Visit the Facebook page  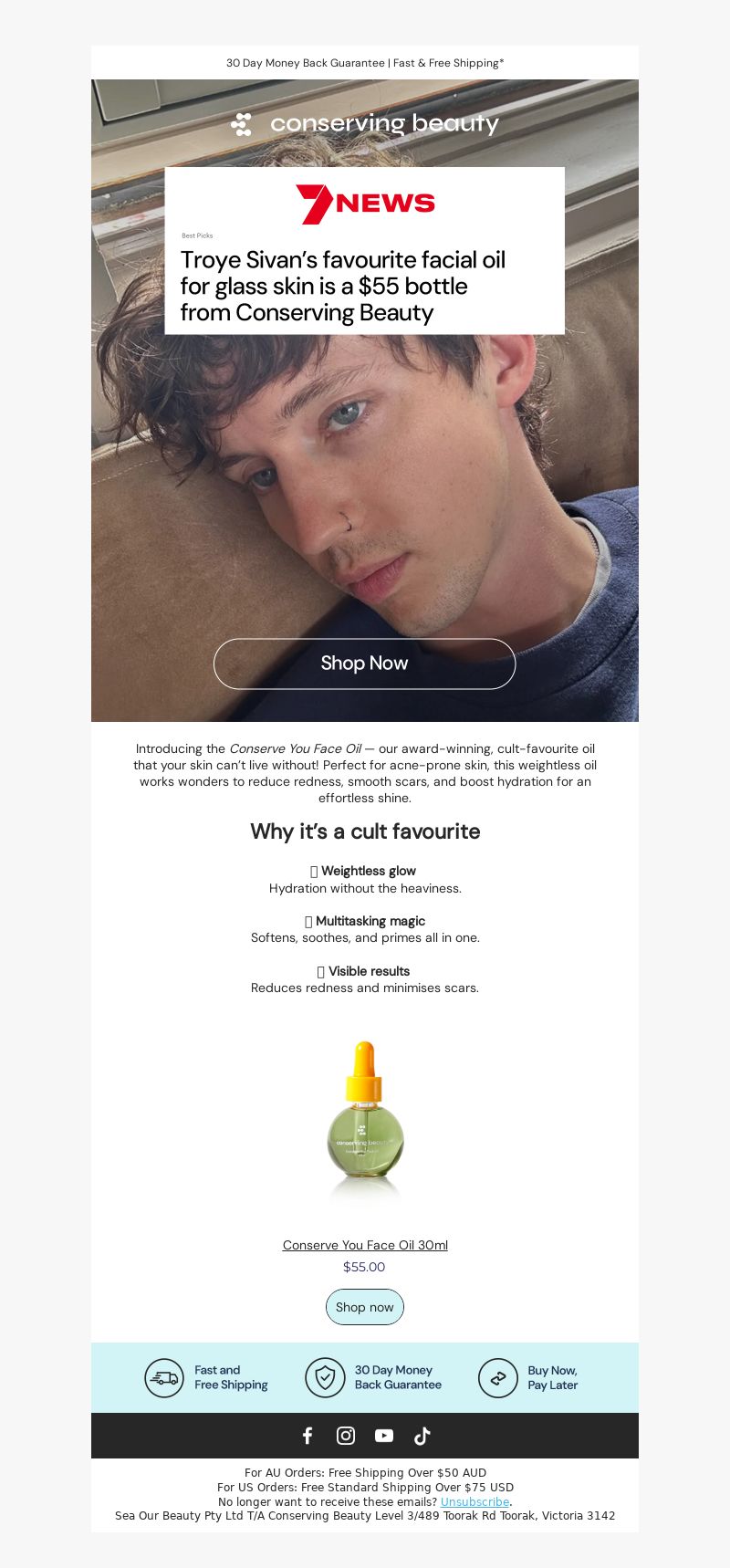308,1436
